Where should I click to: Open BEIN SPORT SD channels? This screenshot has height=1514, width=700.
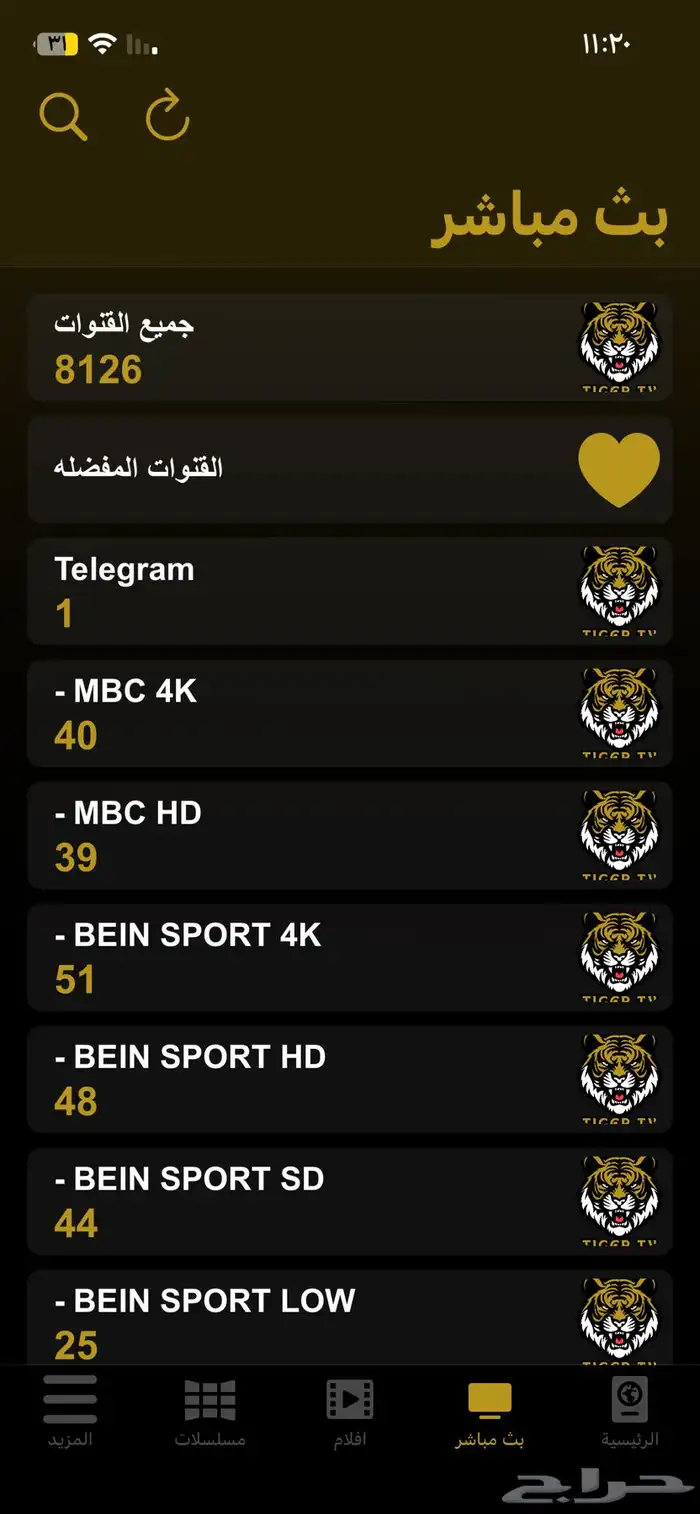[x=350, y=1201]
